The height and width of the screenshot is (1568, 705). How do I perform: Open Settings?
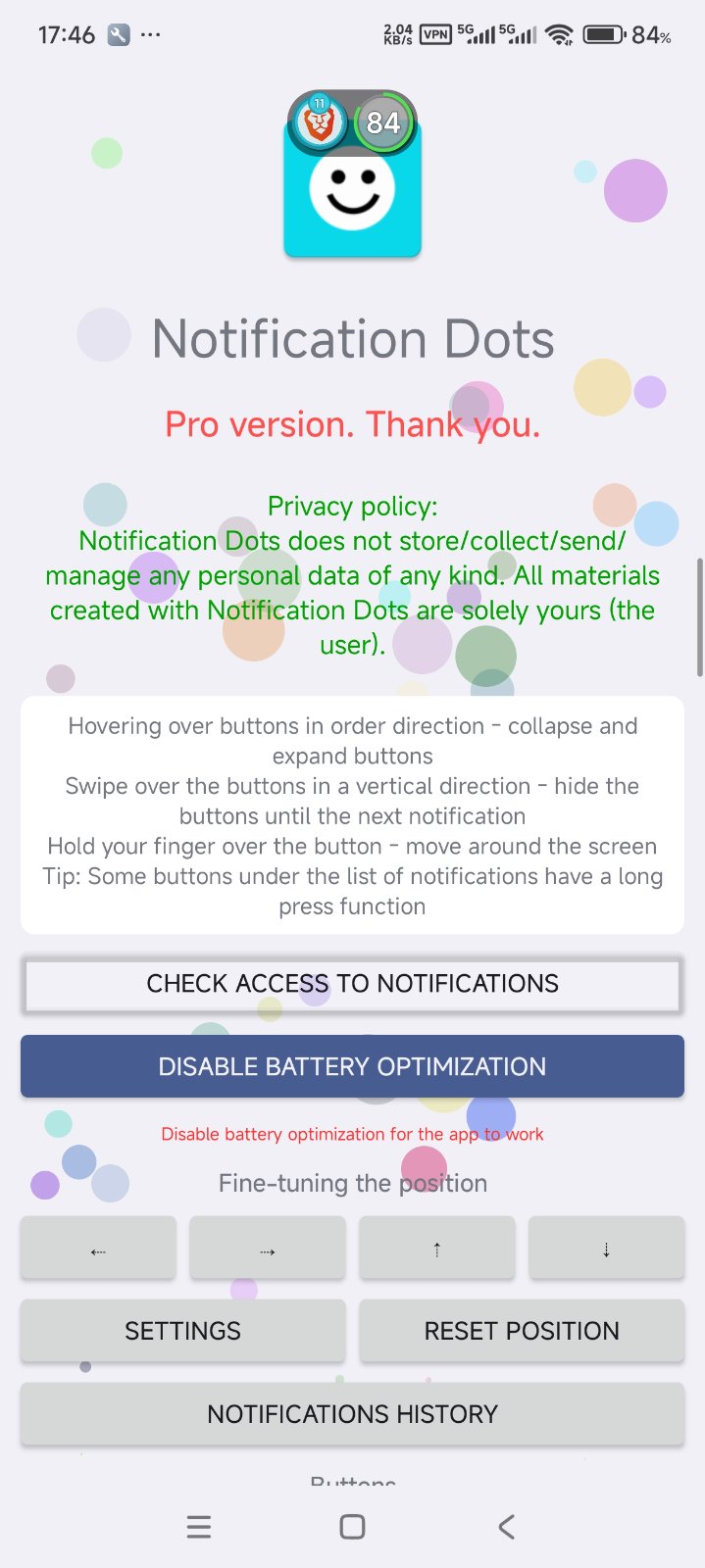[x=182, y=1331]
